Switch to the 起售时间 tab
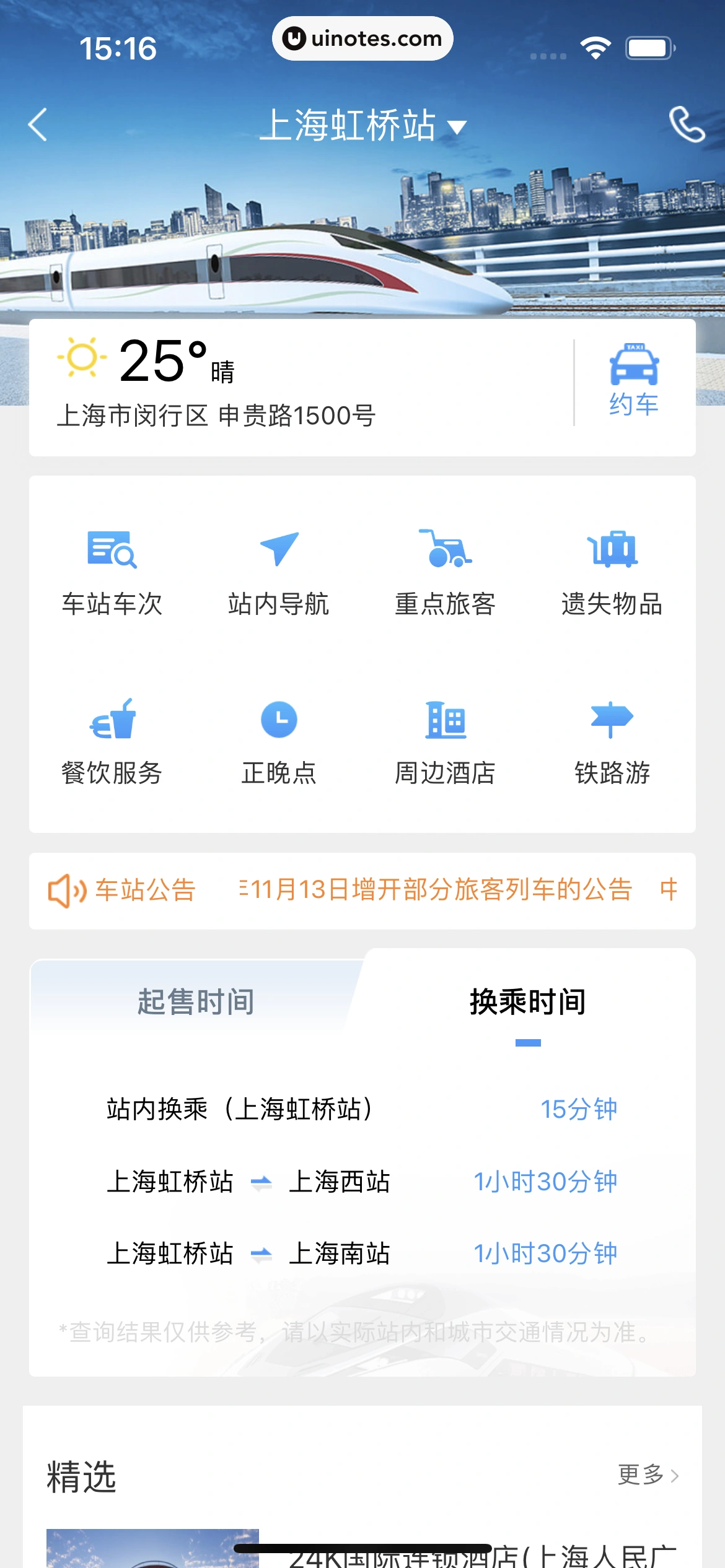This screenshot has height=1568, width=725. [x=195, y=1002]
